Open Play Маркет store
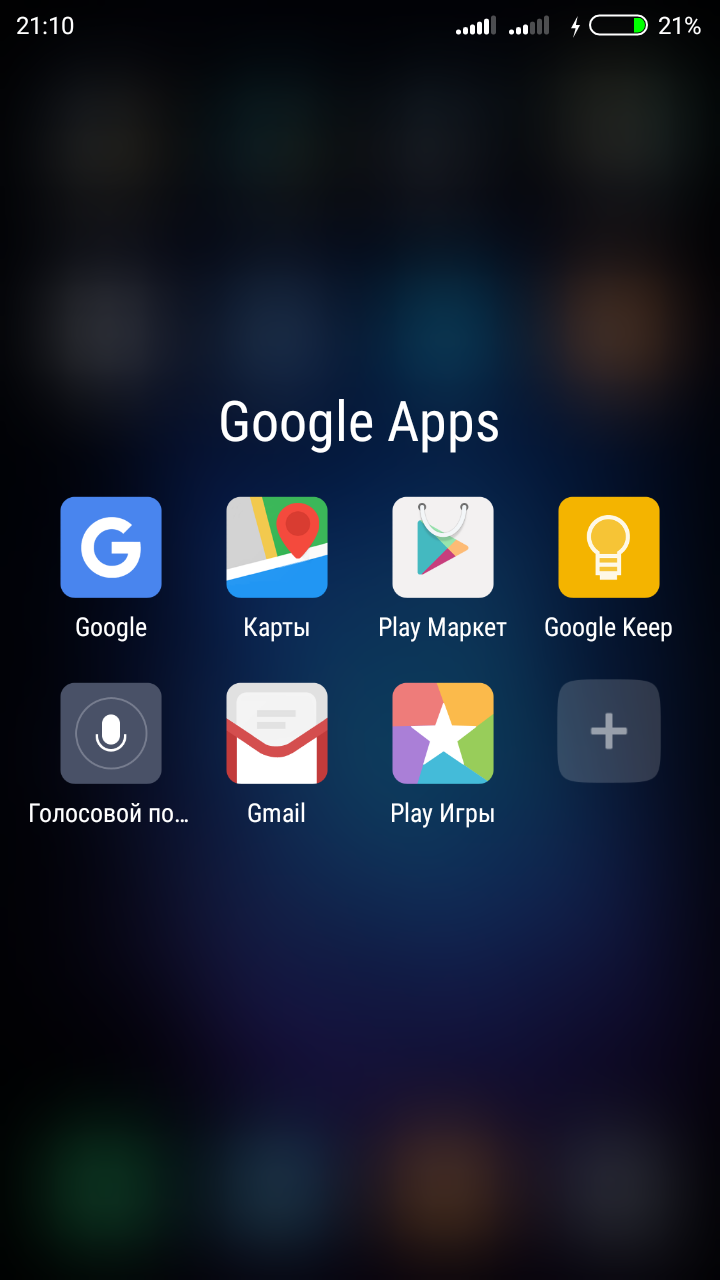720x1280 pixels. (x=443, y=547)
